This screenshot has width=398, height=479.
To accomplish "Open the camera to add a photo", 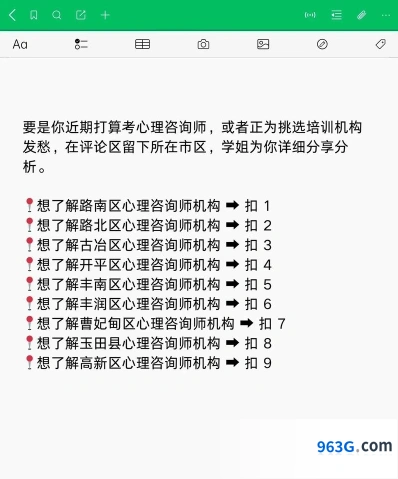I will click(x=203, y=44).
